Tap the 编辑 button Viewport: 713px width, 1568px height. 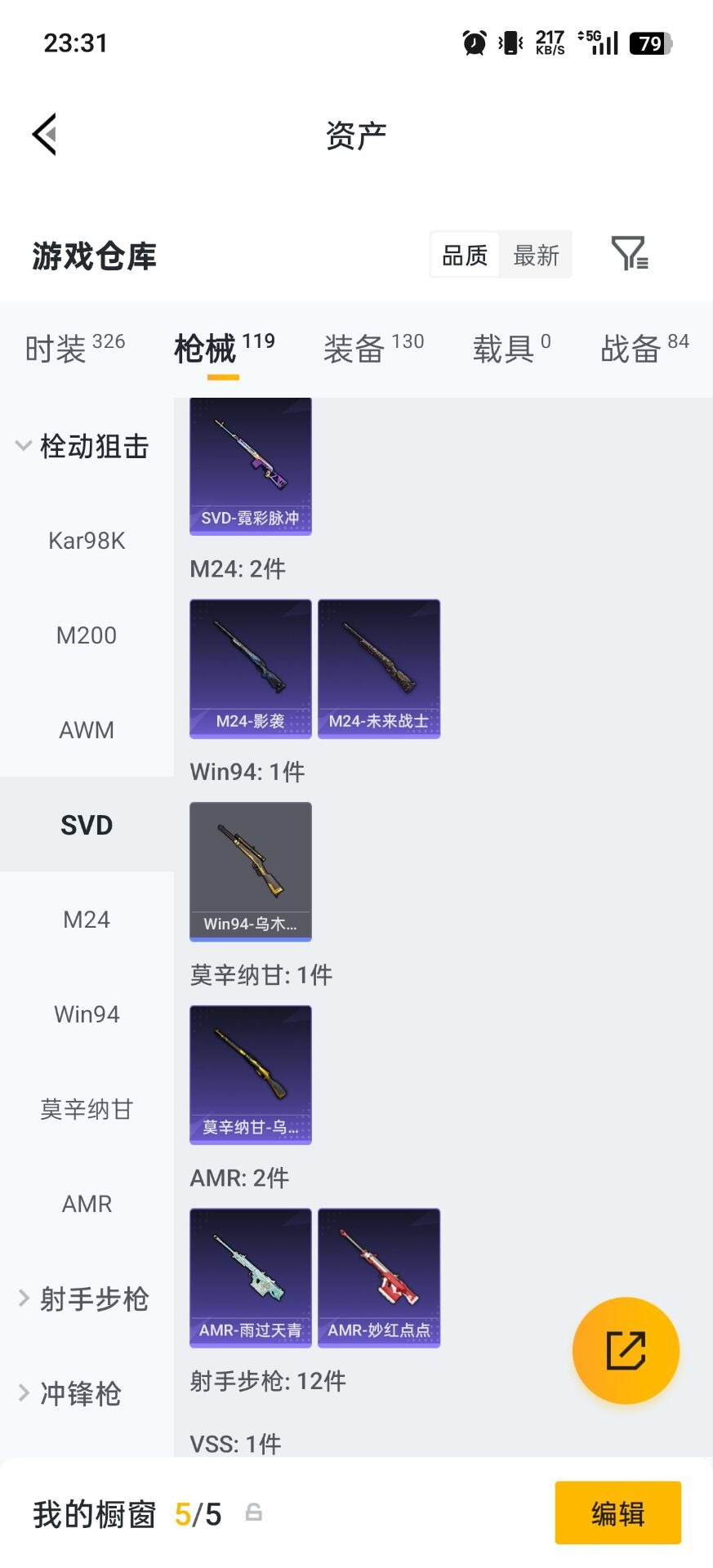tap(618, 1512)
